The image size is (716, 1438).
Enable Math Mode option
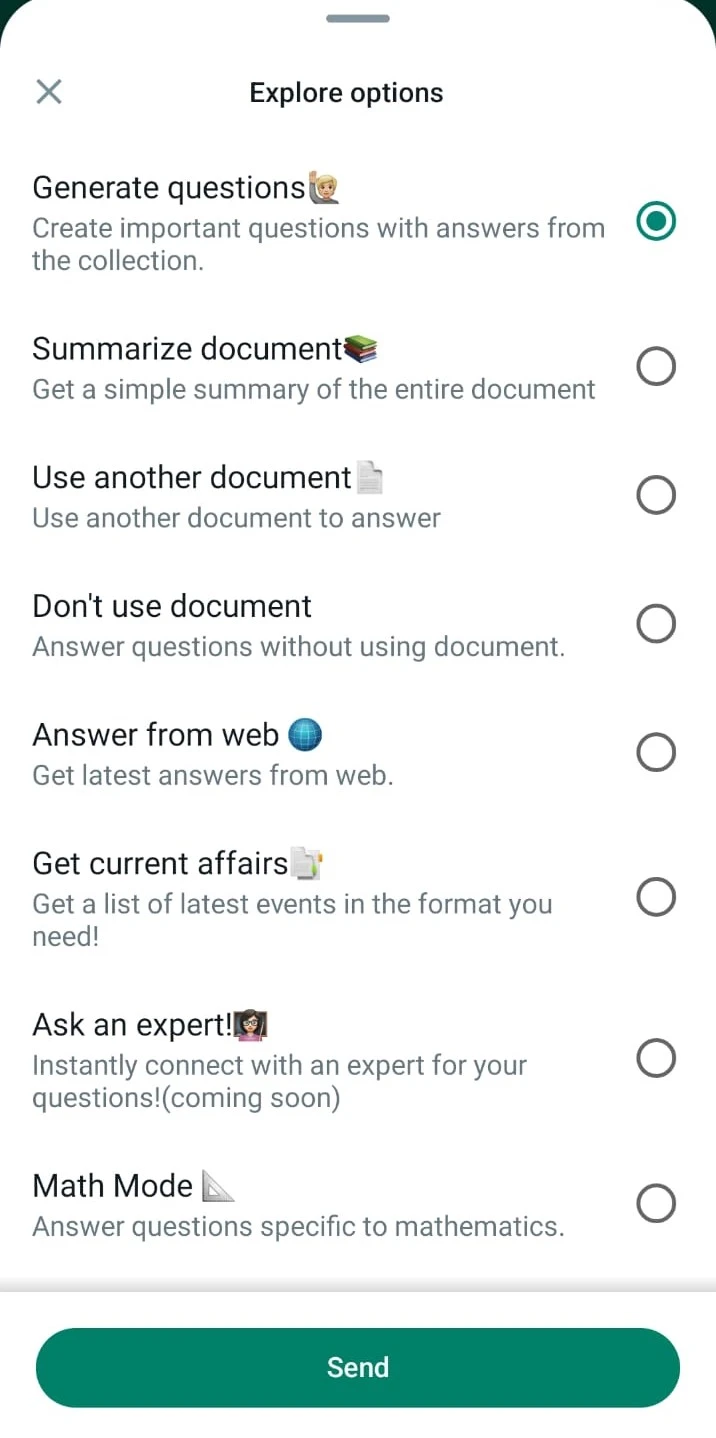click(655, 1203)
